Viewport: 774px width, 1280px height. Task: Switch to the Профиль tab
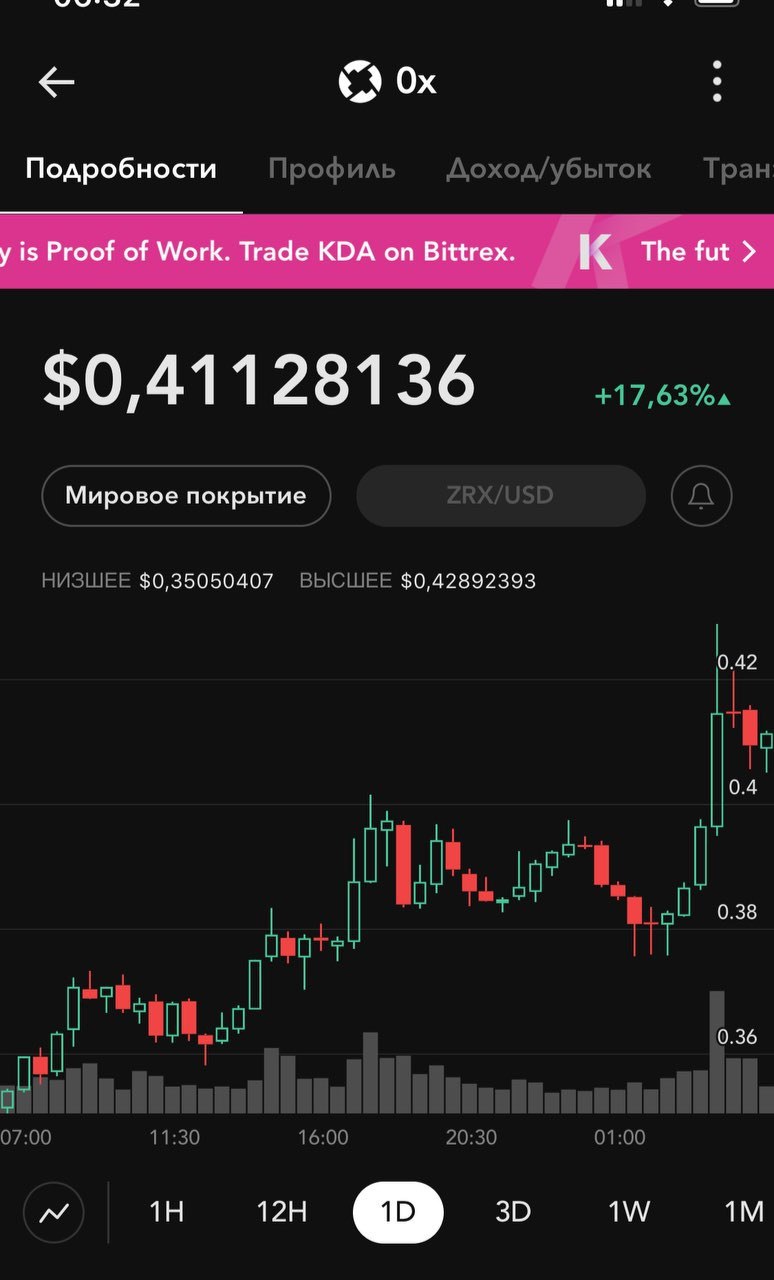[x=332, y=169]
